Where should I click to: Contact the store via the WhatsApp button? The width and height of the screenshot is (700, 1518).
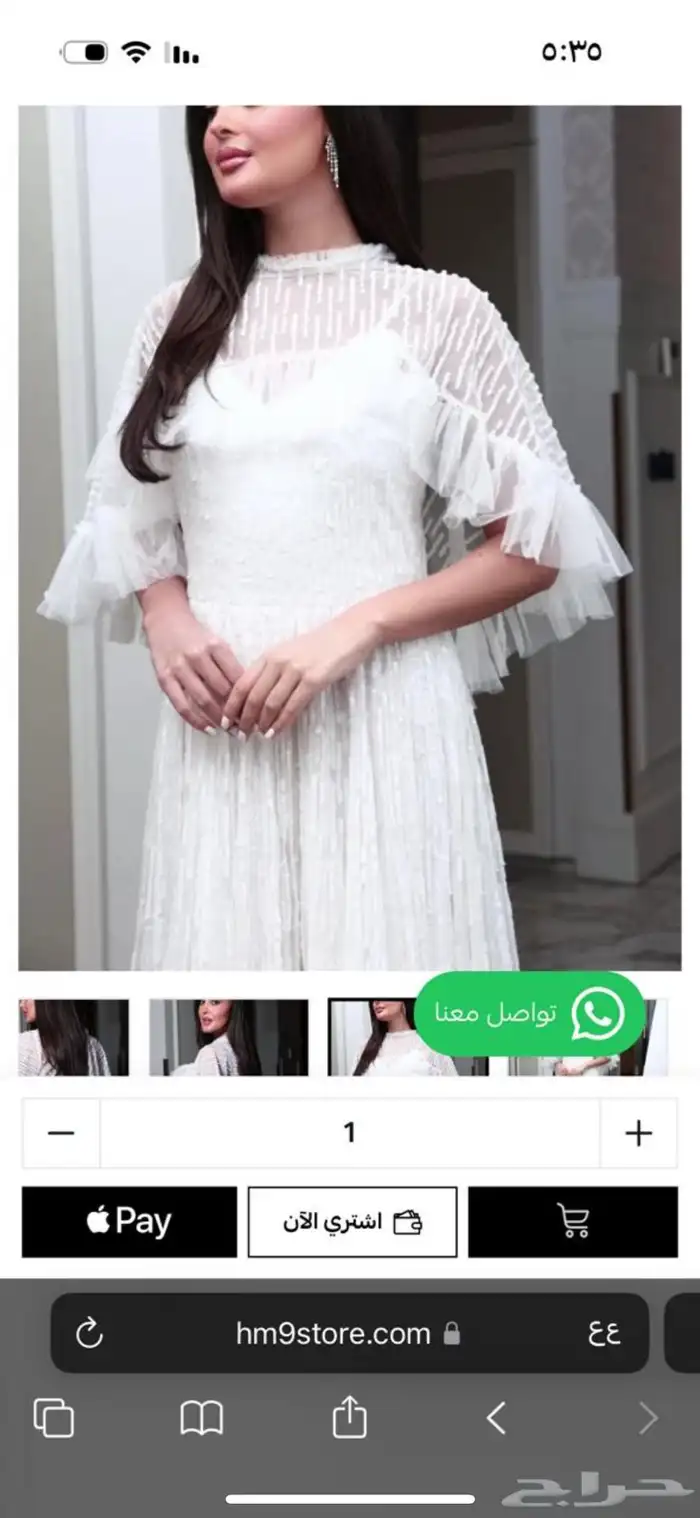point(530,1014)
